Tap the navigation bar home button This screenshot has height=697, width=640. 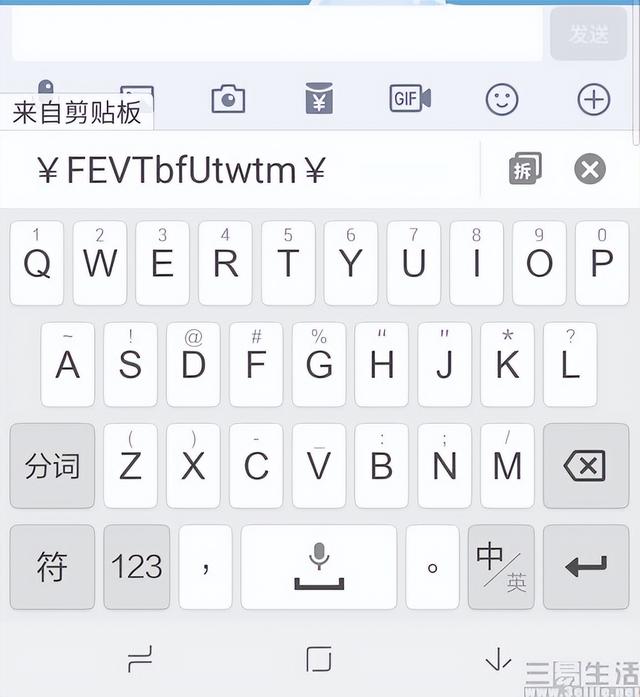coord(318,658)
